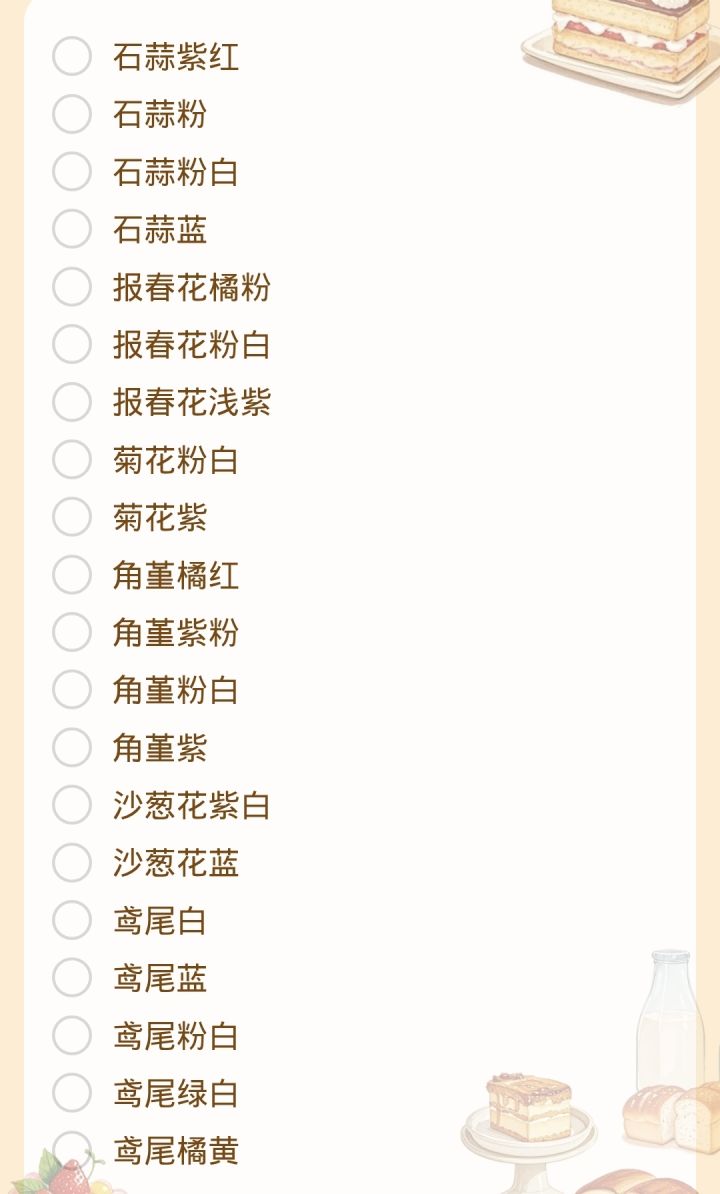This screenshot has width=720, height=1194.
Task: Select the 角堇橘红 option
Action: [70, 576]
